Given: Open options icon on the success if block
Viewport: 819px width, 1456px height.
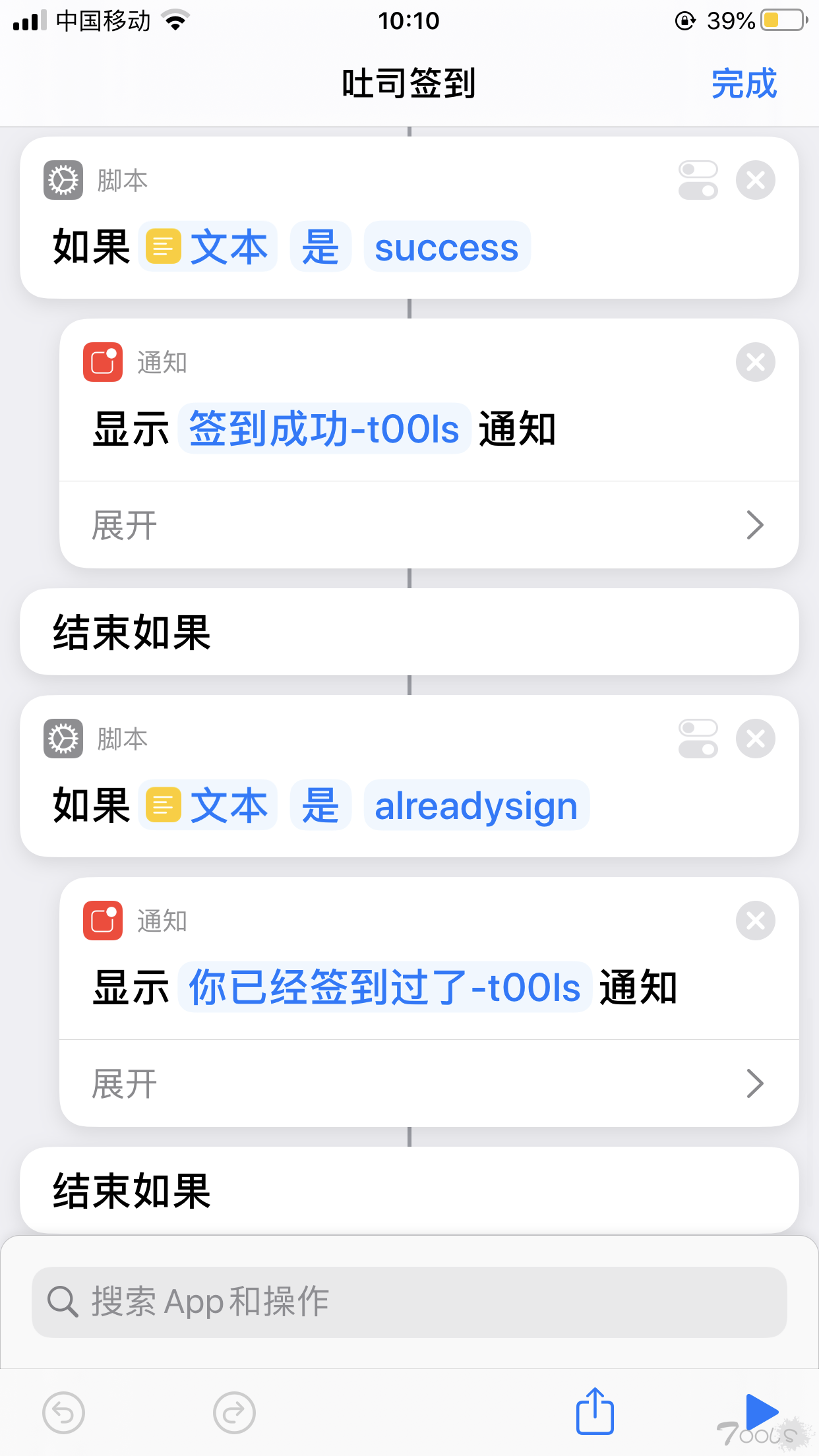Looking at the screenshot, I should click(x=698, y=180).
